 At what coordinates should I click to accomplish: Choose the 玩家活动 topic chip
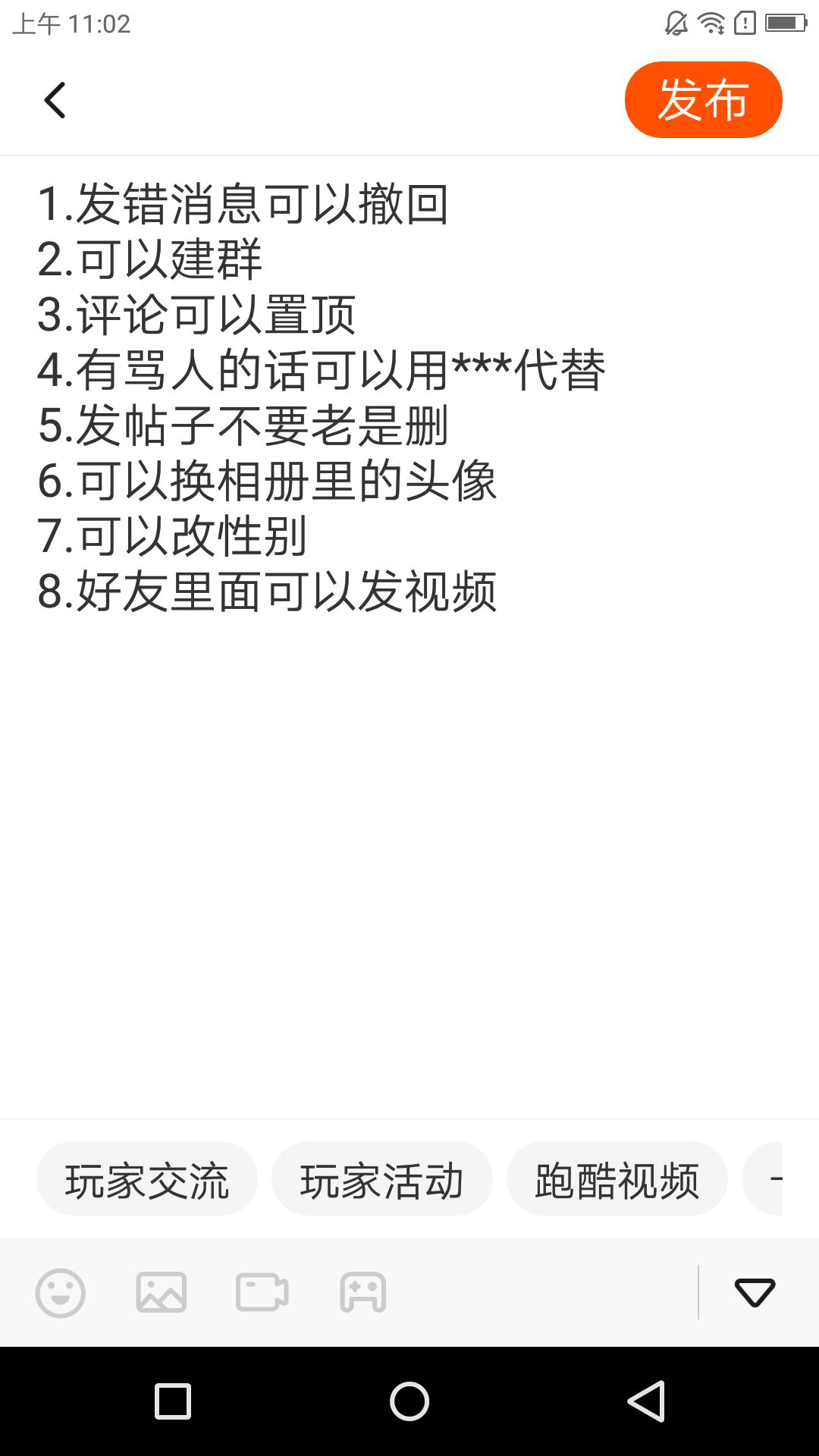[382, 1179]
